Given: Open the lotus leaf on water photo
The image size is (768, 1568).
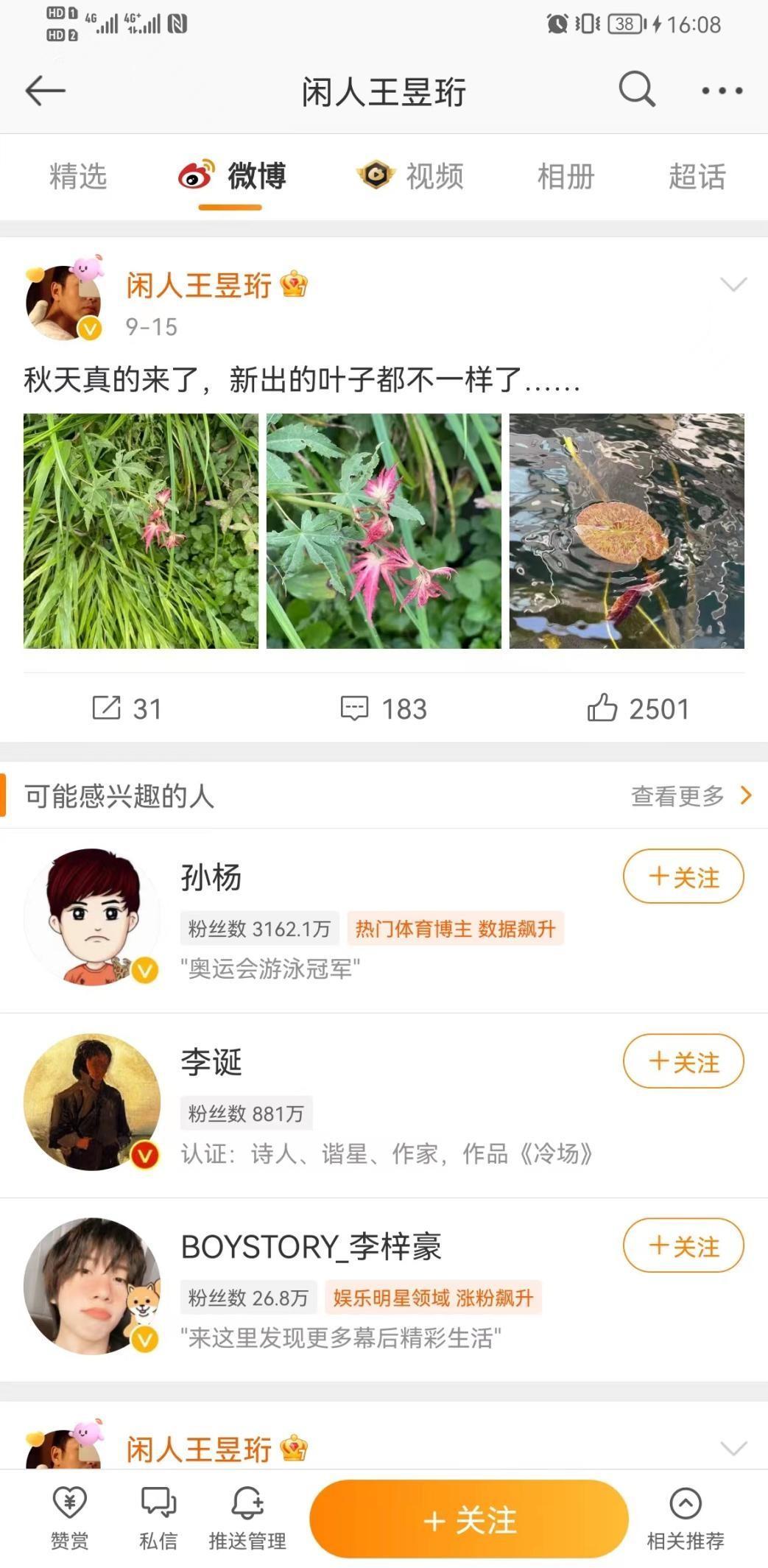Looking at the screenshot, I should 627,531.
